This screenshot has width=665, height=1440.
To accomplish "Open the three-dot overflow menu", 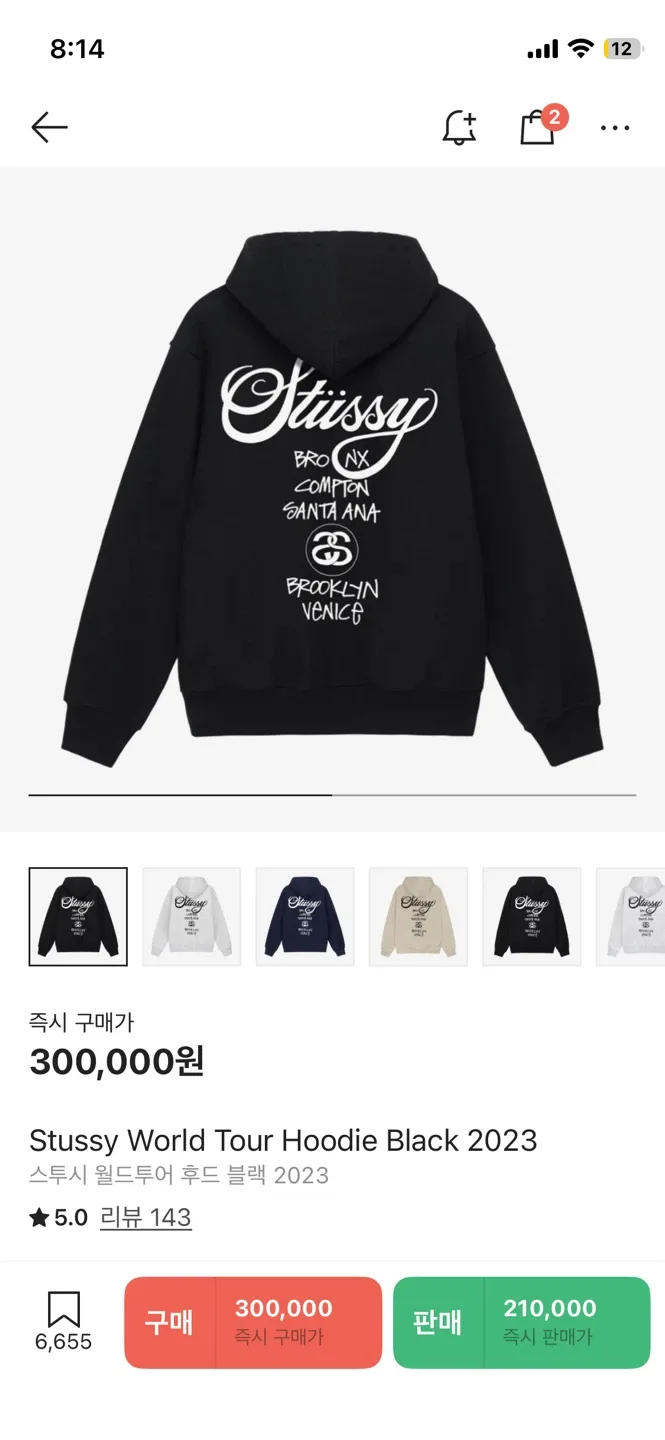I will [614, 128].
